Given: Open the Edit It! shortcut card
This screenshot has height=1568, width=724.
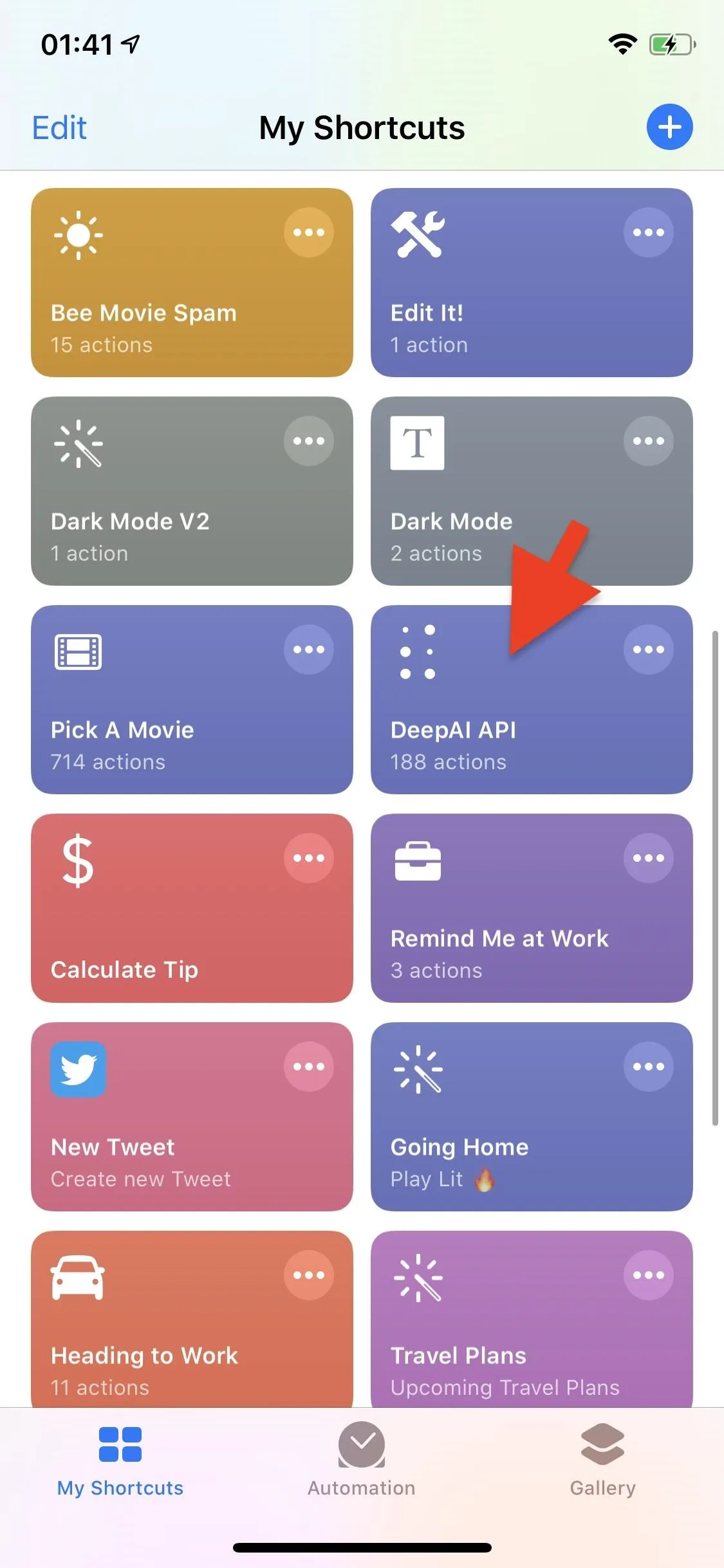Looking at the screenshot, I should click(532, 282).
